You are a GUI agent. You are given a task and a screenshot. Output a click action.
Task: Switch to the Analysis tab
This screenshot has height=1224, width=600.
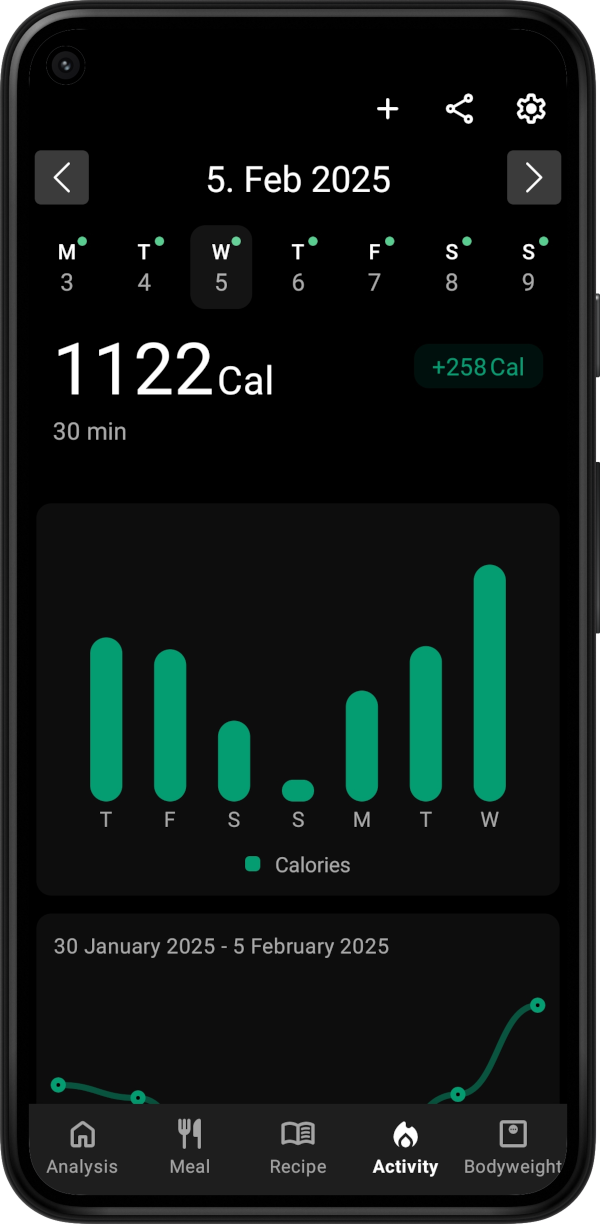point(82,1147)
